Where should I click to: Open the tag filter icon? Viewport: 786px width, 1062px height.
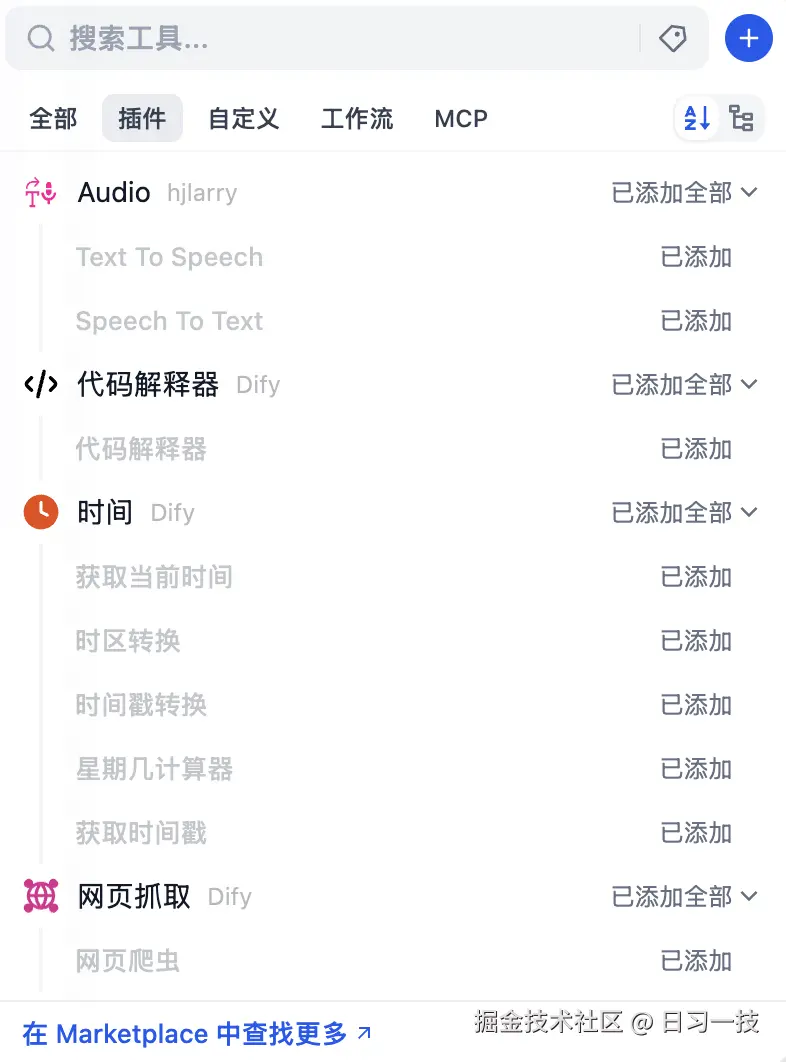(673, 39)
